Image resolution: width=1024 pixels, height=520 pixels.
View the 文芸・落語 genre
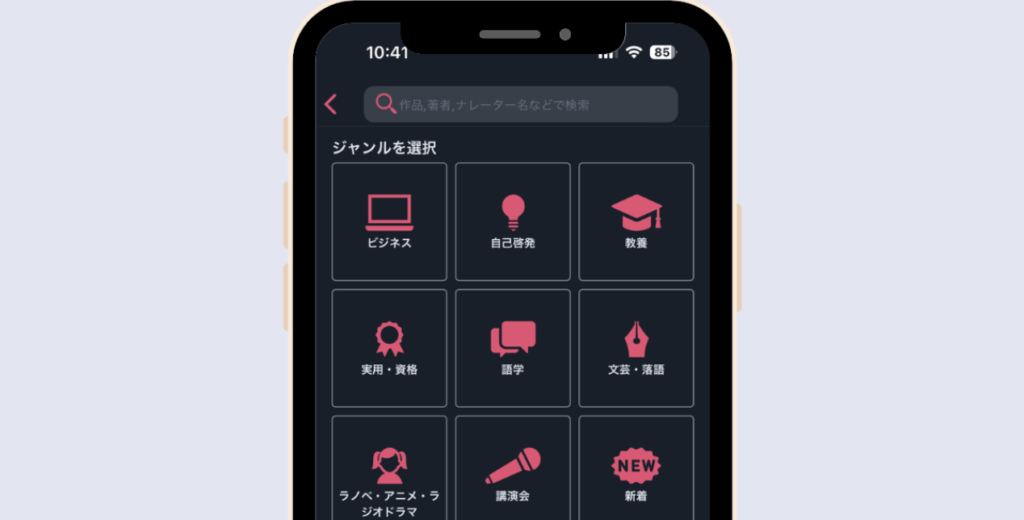(x=636, y=347)
